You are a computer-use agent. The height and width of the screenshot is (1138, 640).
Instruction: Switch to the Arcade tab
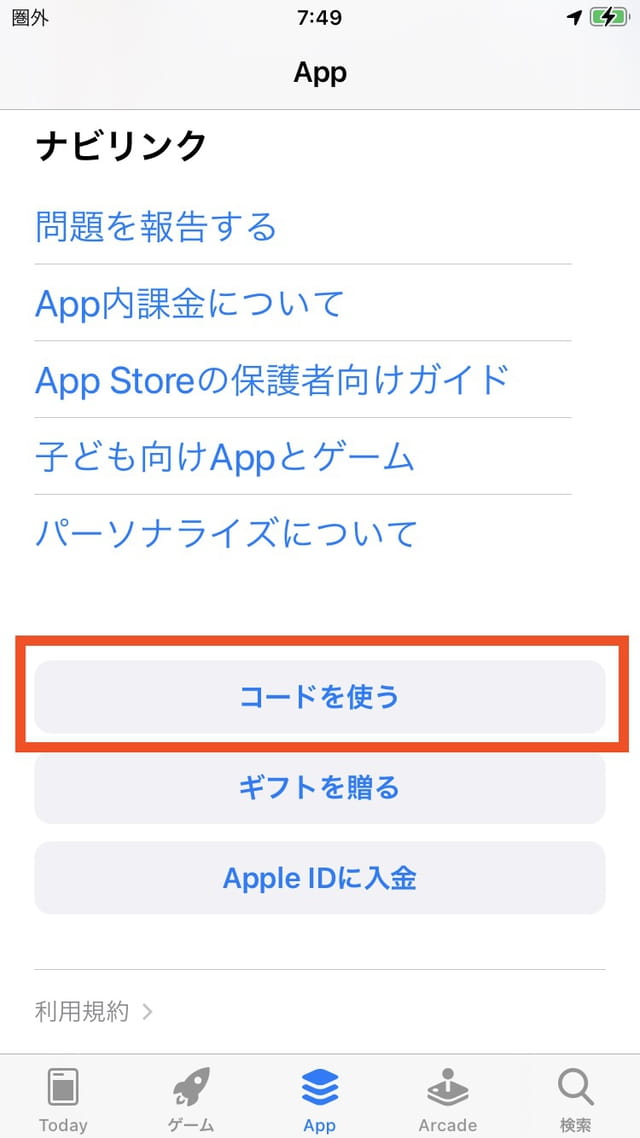(x=447, y=1098)
